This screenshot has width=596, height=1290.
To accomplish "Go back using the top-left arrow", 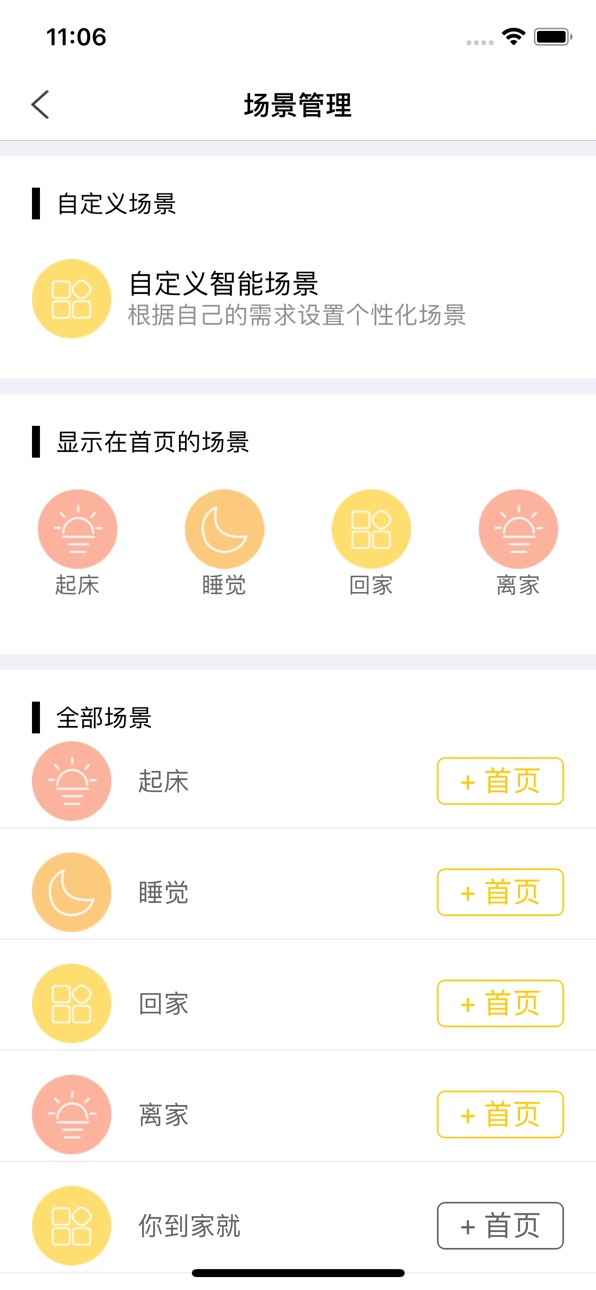I will click(40, 105).
